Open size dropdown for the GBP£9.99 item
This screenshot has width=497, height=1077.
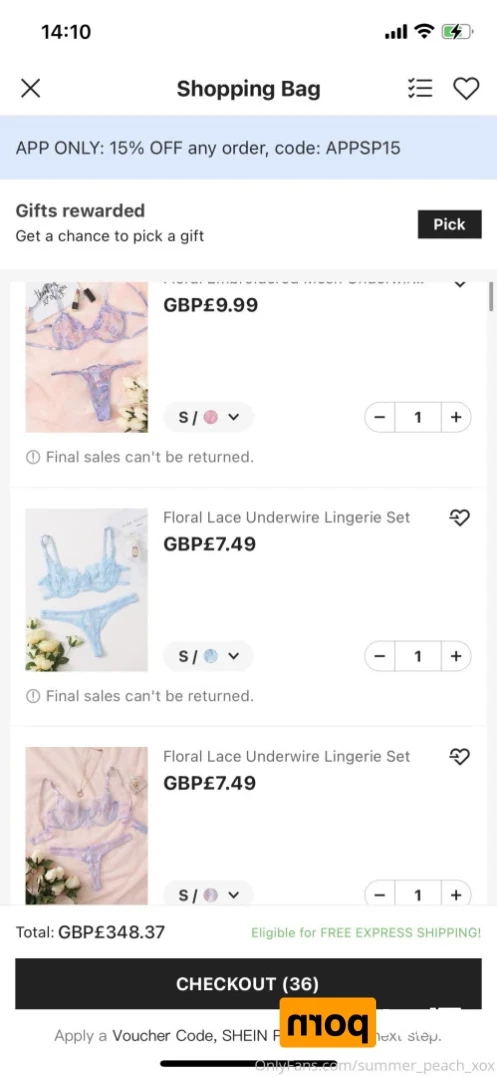(x=208, y=417)
